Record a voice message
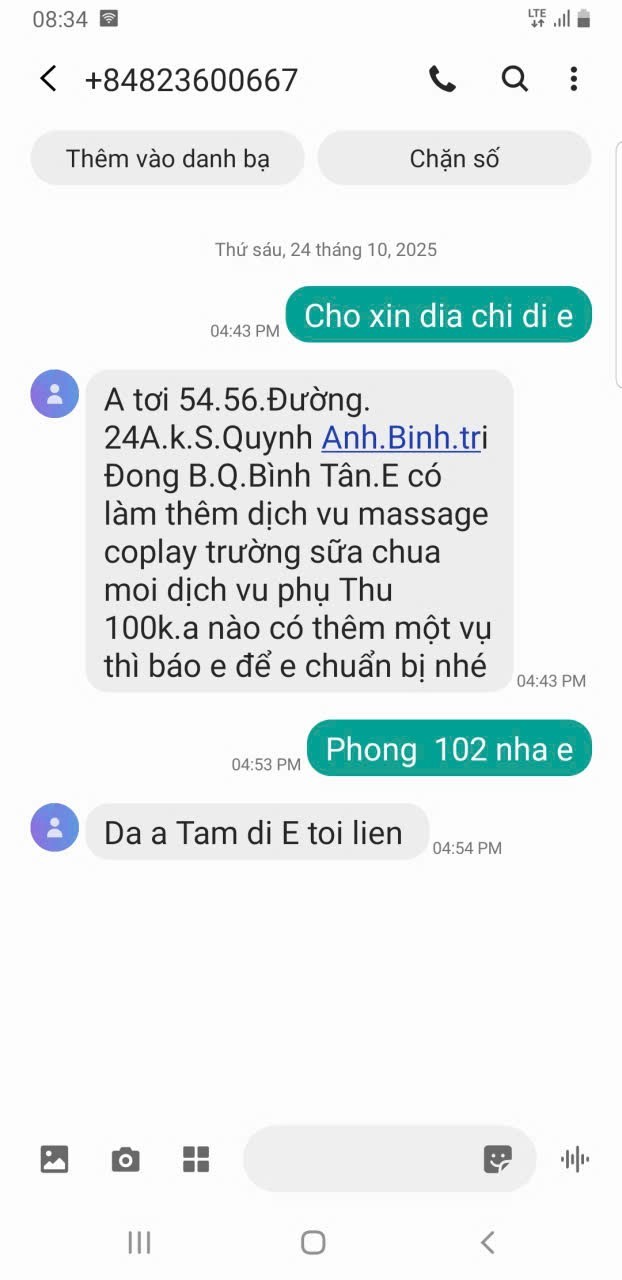622x1280 pixels. coord(575,1159)
